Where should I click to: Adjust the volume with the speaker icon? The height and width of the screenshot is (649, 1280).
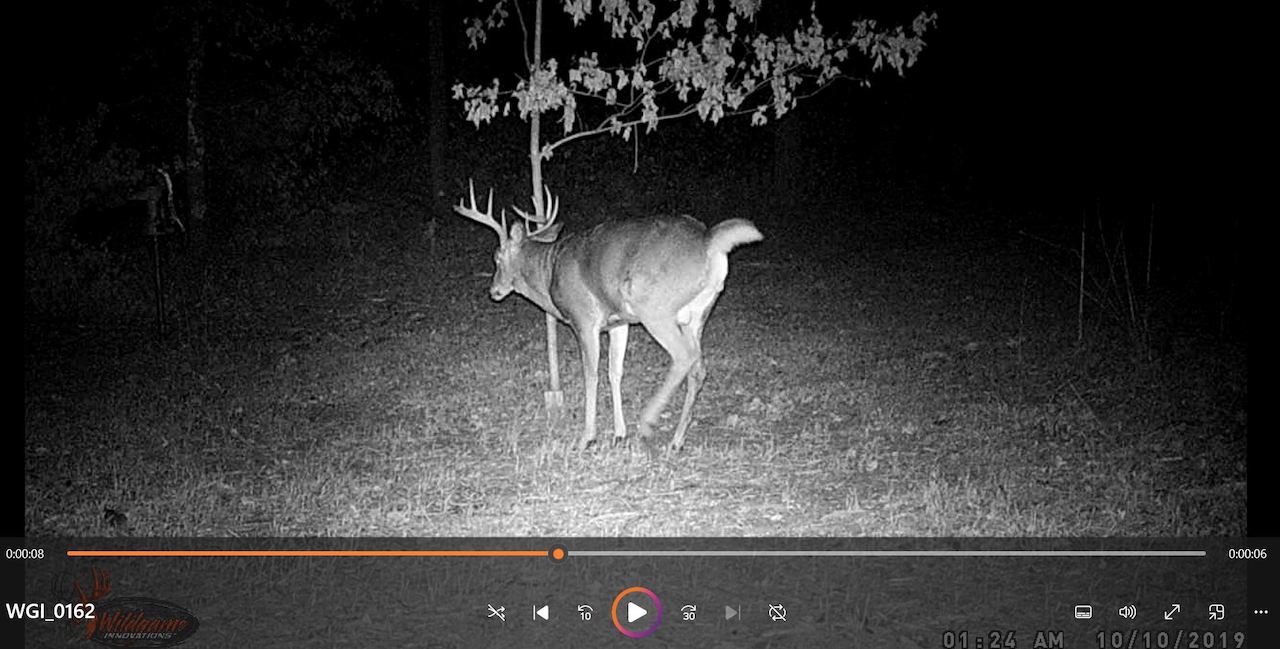1127,612
